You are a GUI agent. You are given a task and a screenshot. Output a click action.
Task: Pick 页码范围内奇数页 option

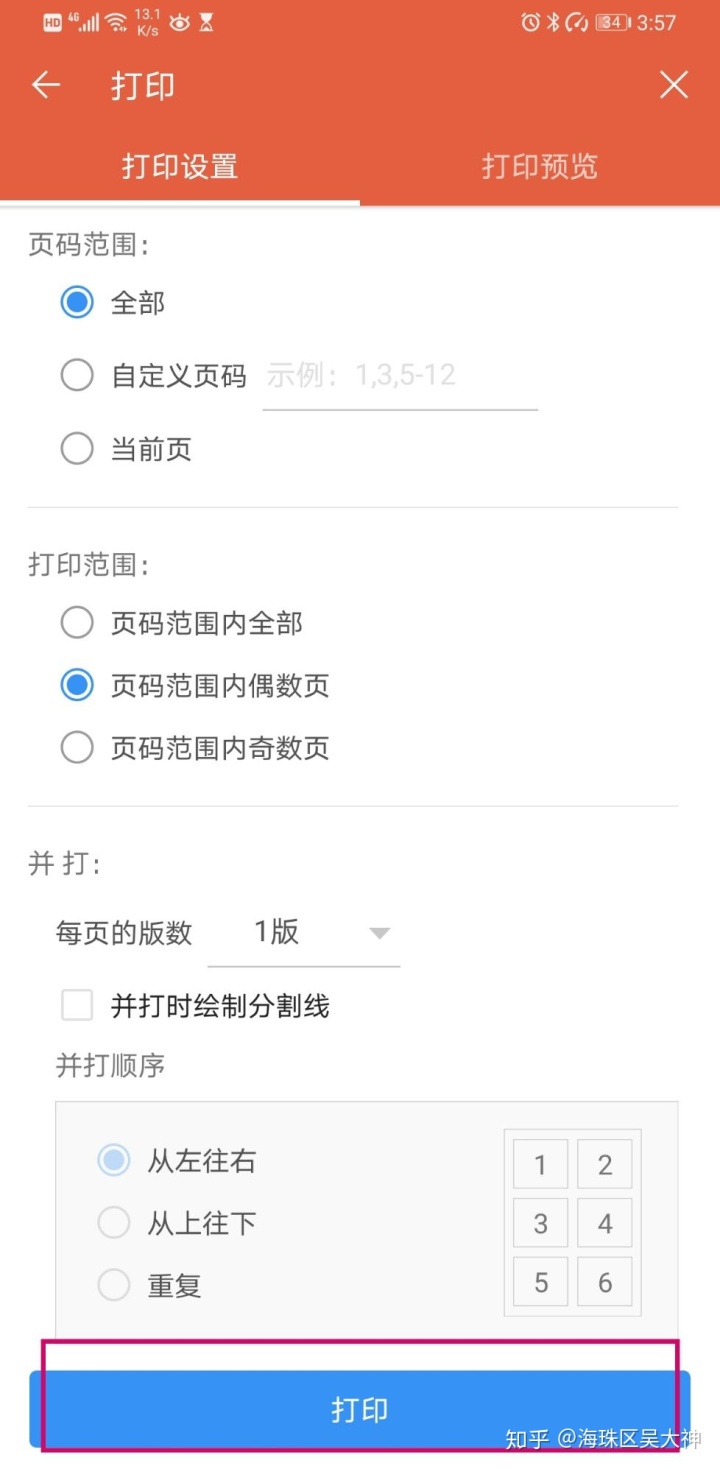(x=78, y=748)
